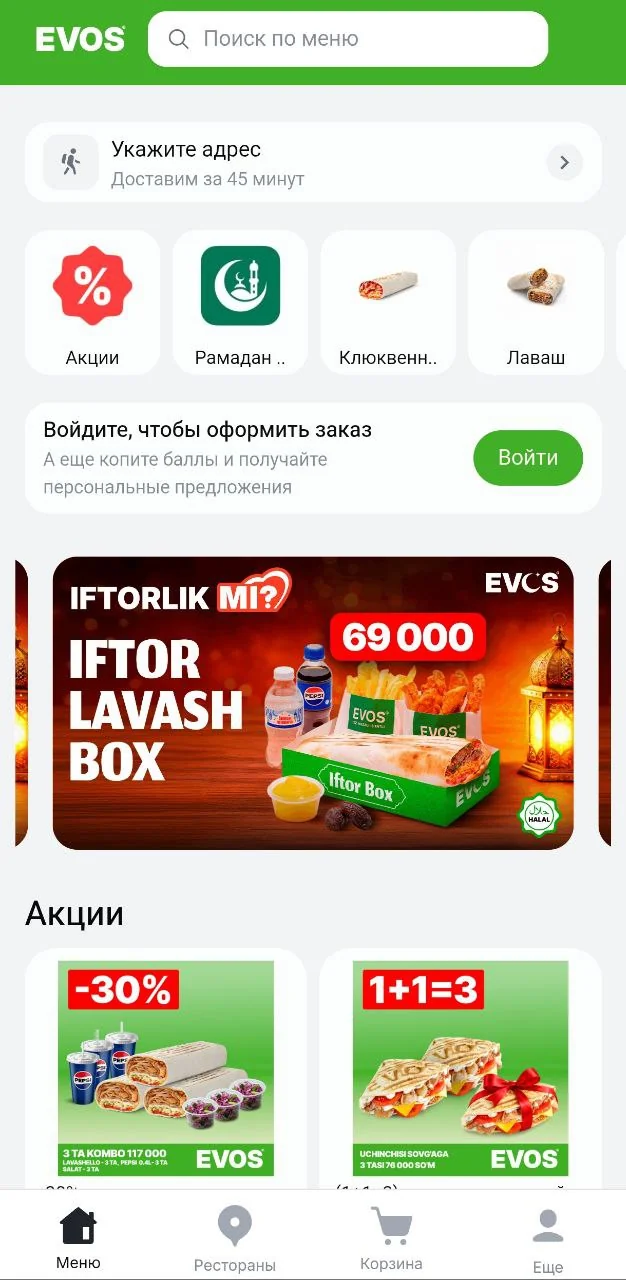The image size is (626, 1280).
Task: Open the delivery address row
Action: [x=313, y=162]
